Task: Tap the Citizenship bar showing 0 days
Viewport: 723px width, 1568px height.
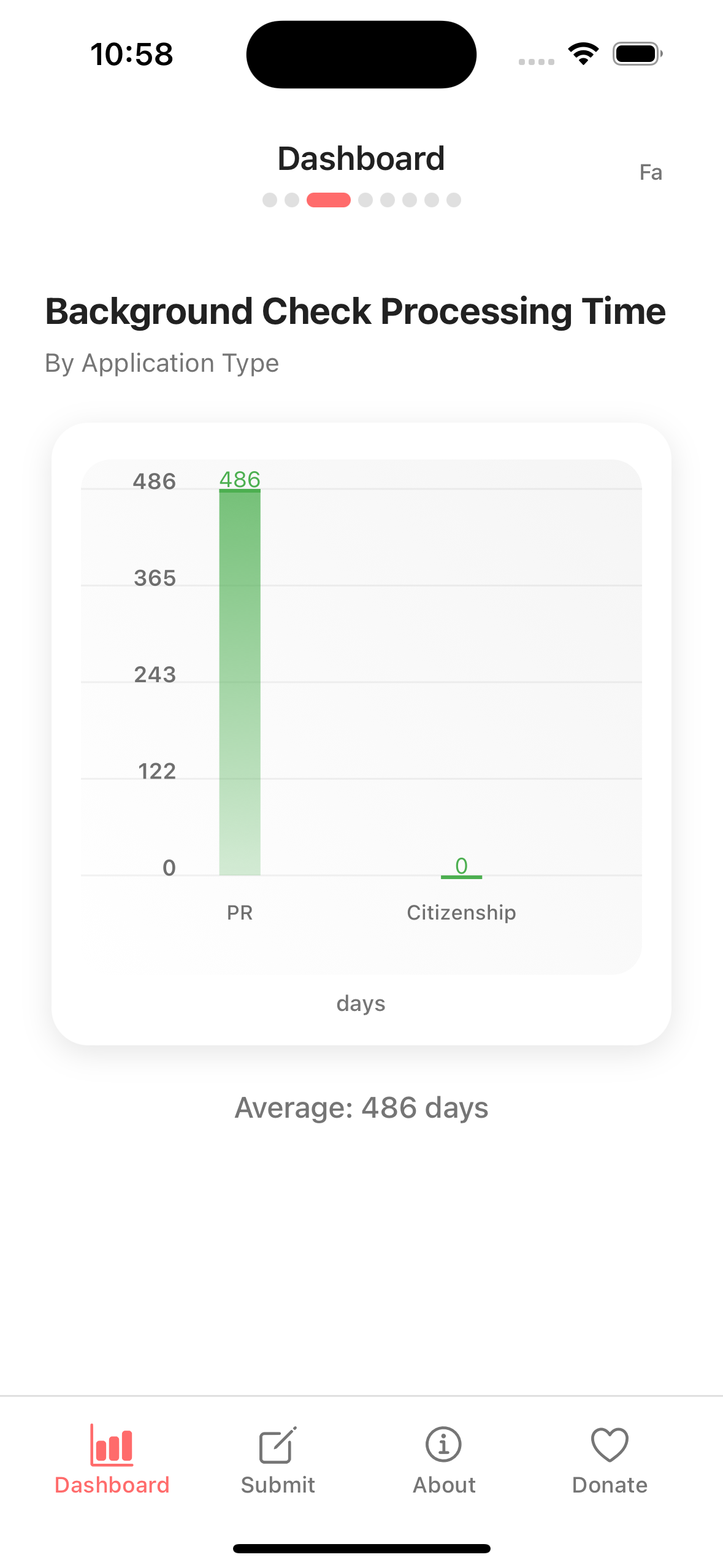Action: coord(461,876)
